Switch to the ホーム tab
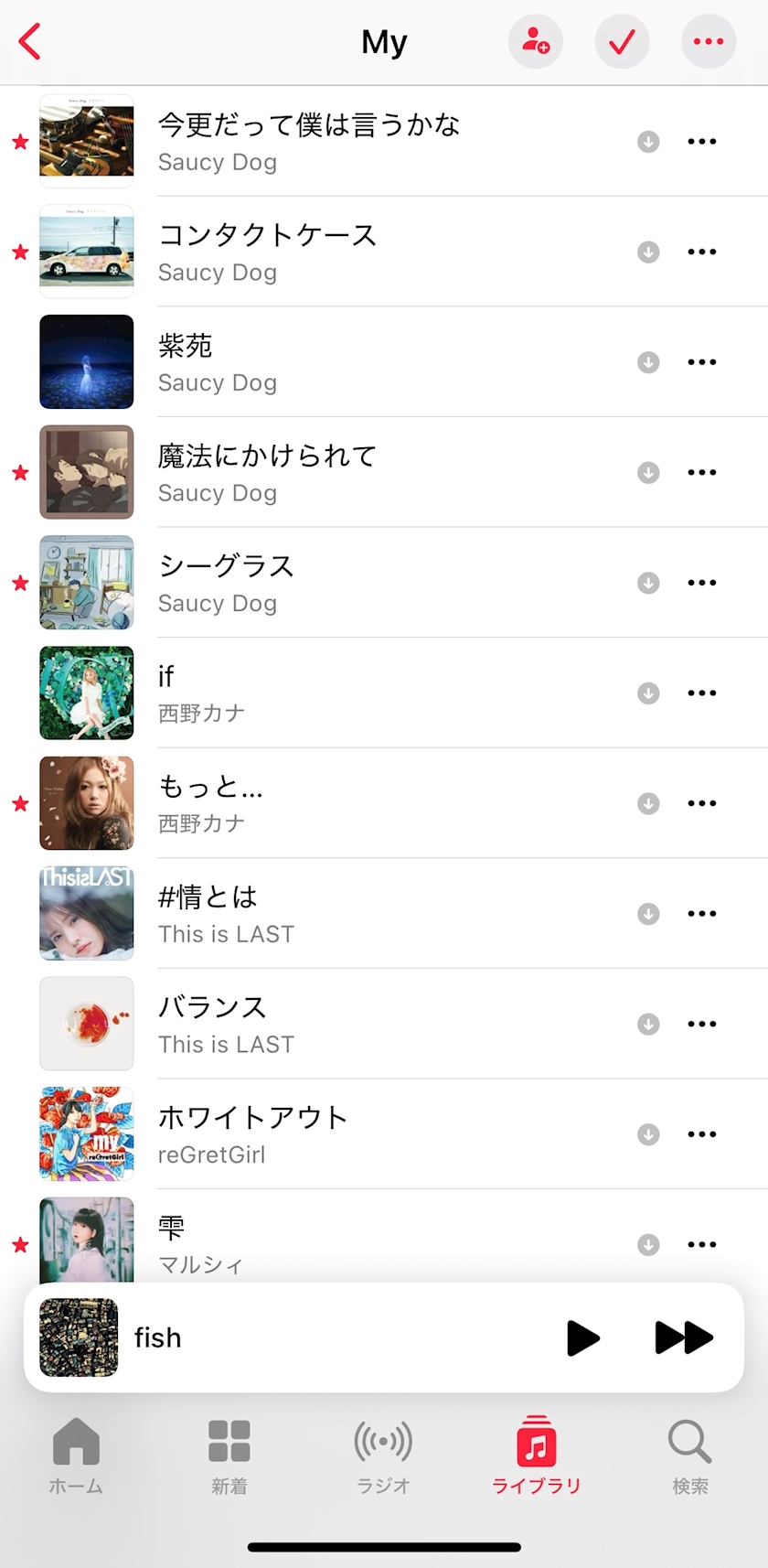Screen dimensions: 768x1568 [76, 1455]
